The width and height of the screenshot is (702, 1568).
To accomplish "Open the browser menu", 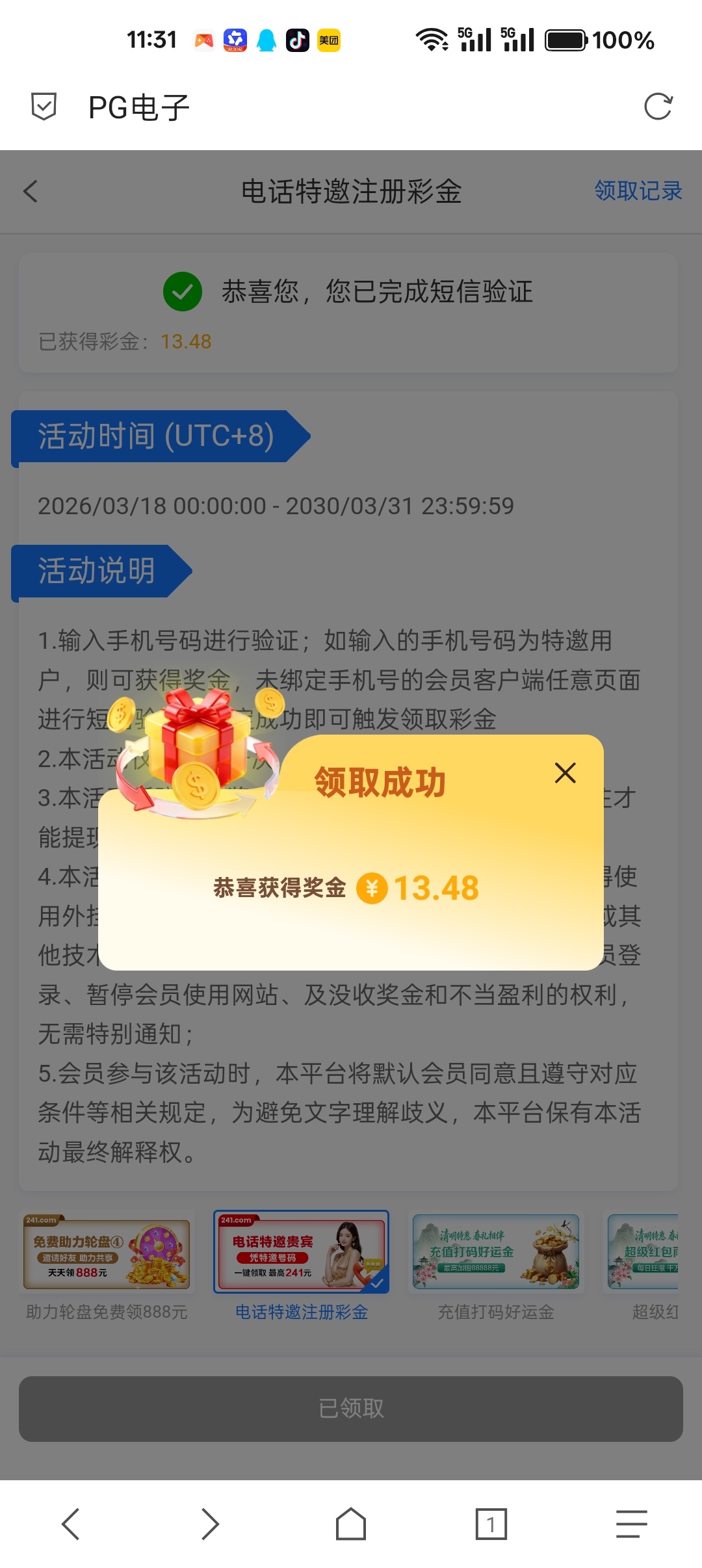I will (631, 1524).
